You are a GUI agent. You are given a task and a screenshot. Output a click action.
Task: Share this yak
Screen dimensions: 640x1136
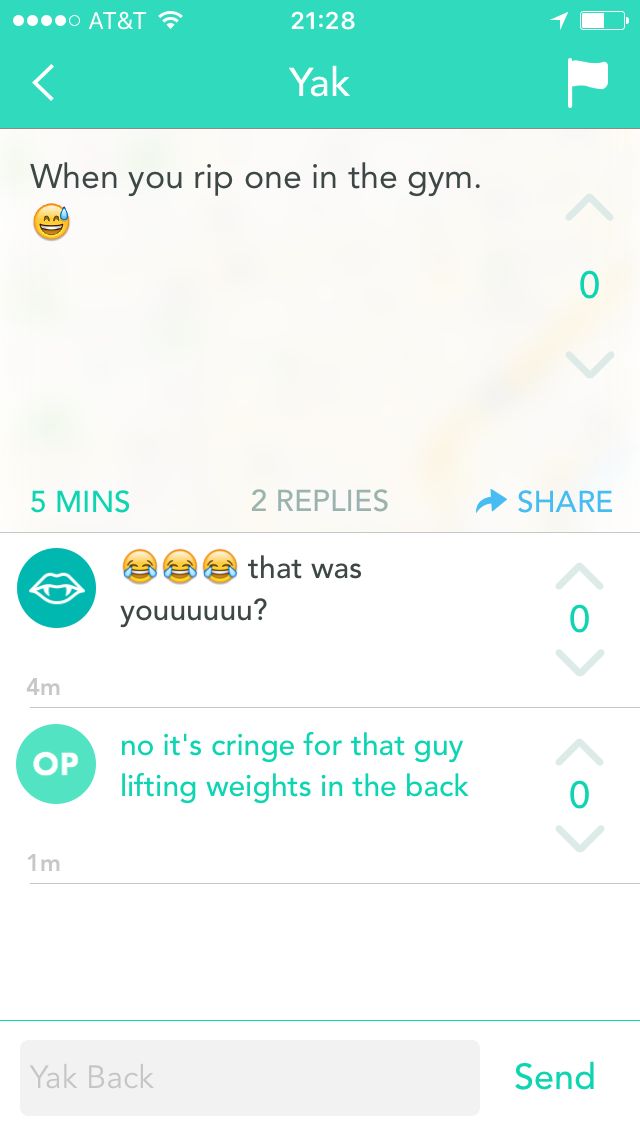click(x=545, y=501)
